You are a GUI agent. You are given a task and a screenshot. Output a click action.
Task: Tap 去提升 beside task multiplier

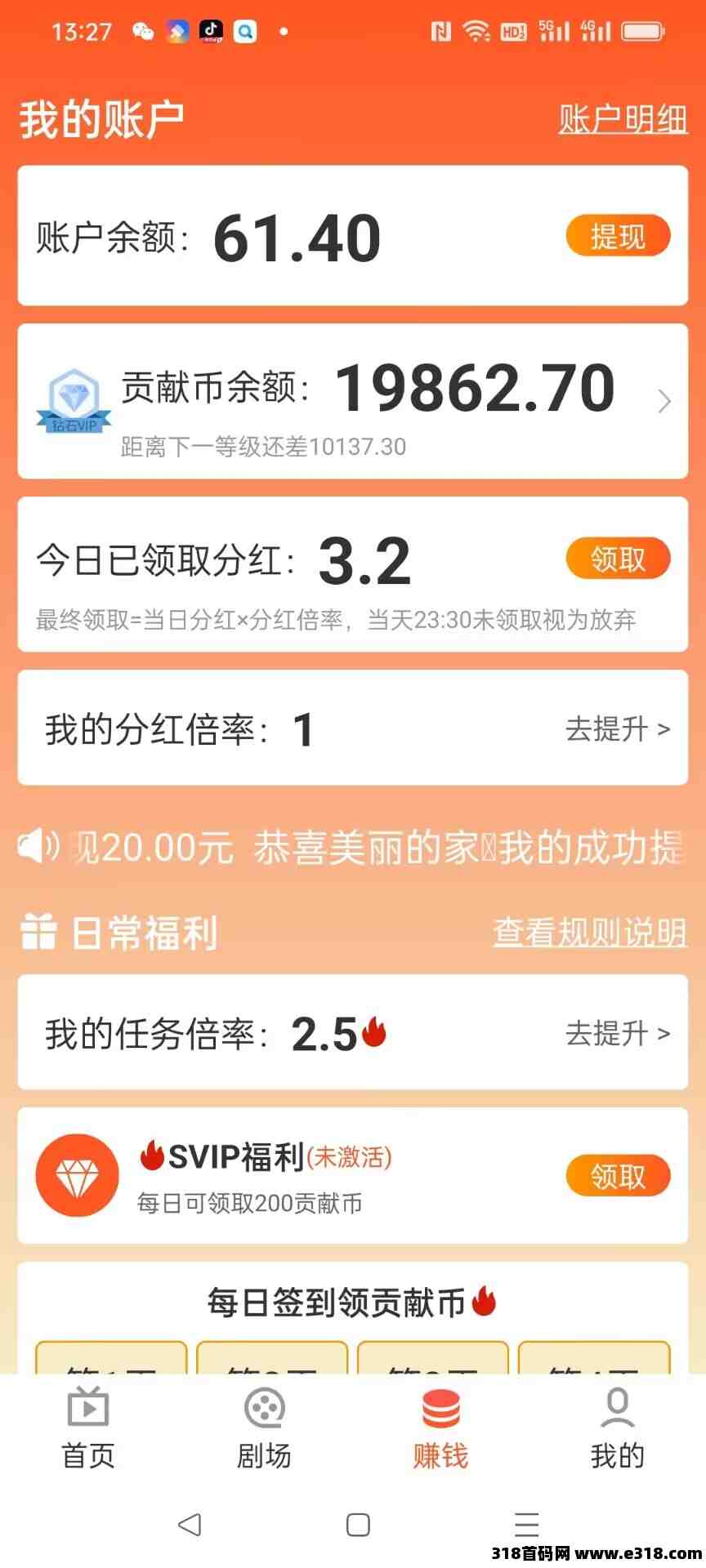(619, 1033)
